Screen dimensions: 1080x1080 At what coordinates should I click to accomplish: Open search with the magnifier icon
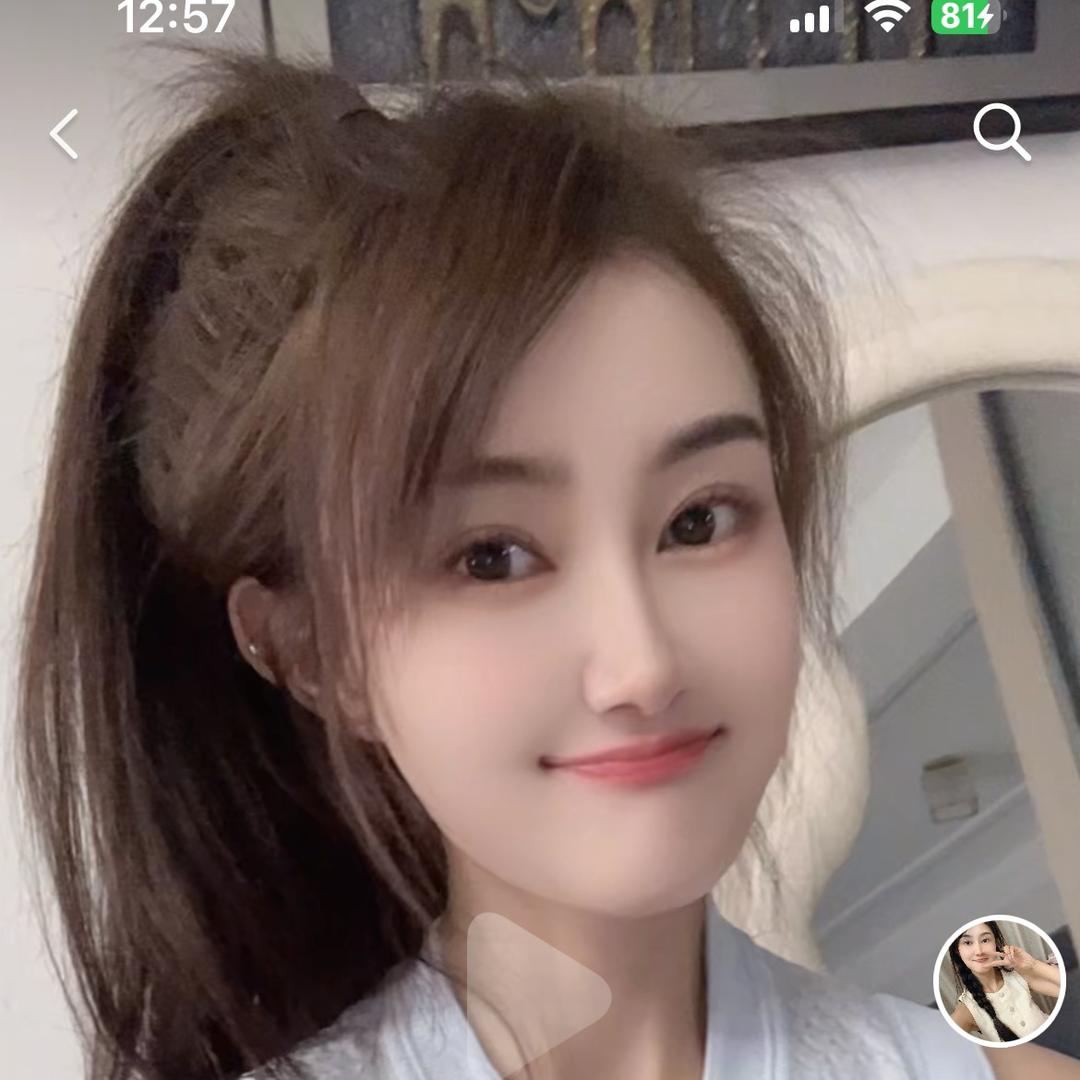tap(1001, 132)
